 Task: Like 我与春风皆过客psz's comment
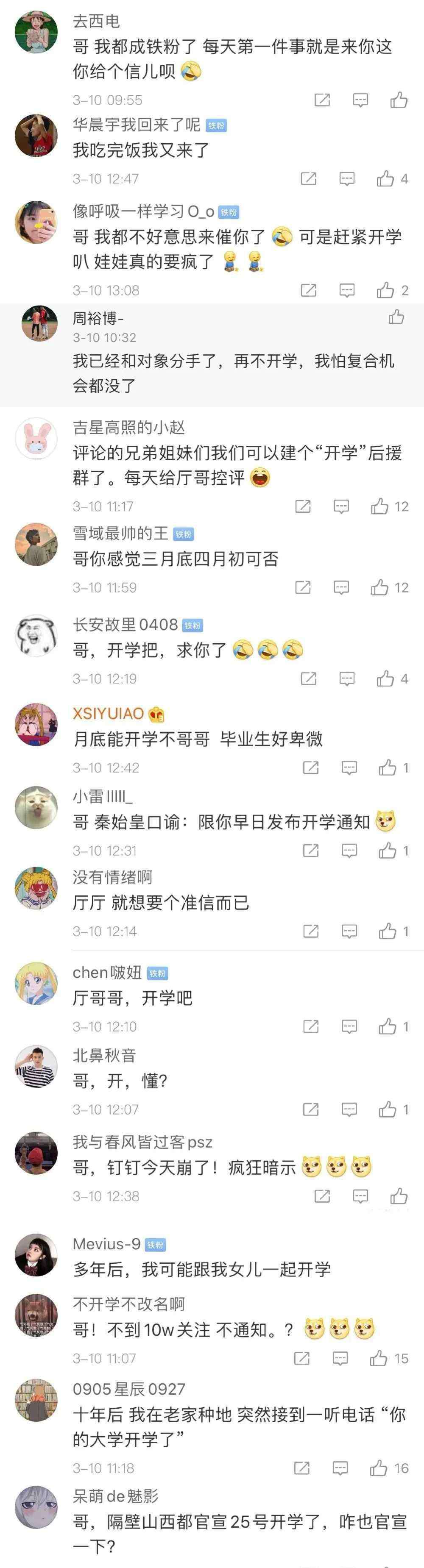399,1196
